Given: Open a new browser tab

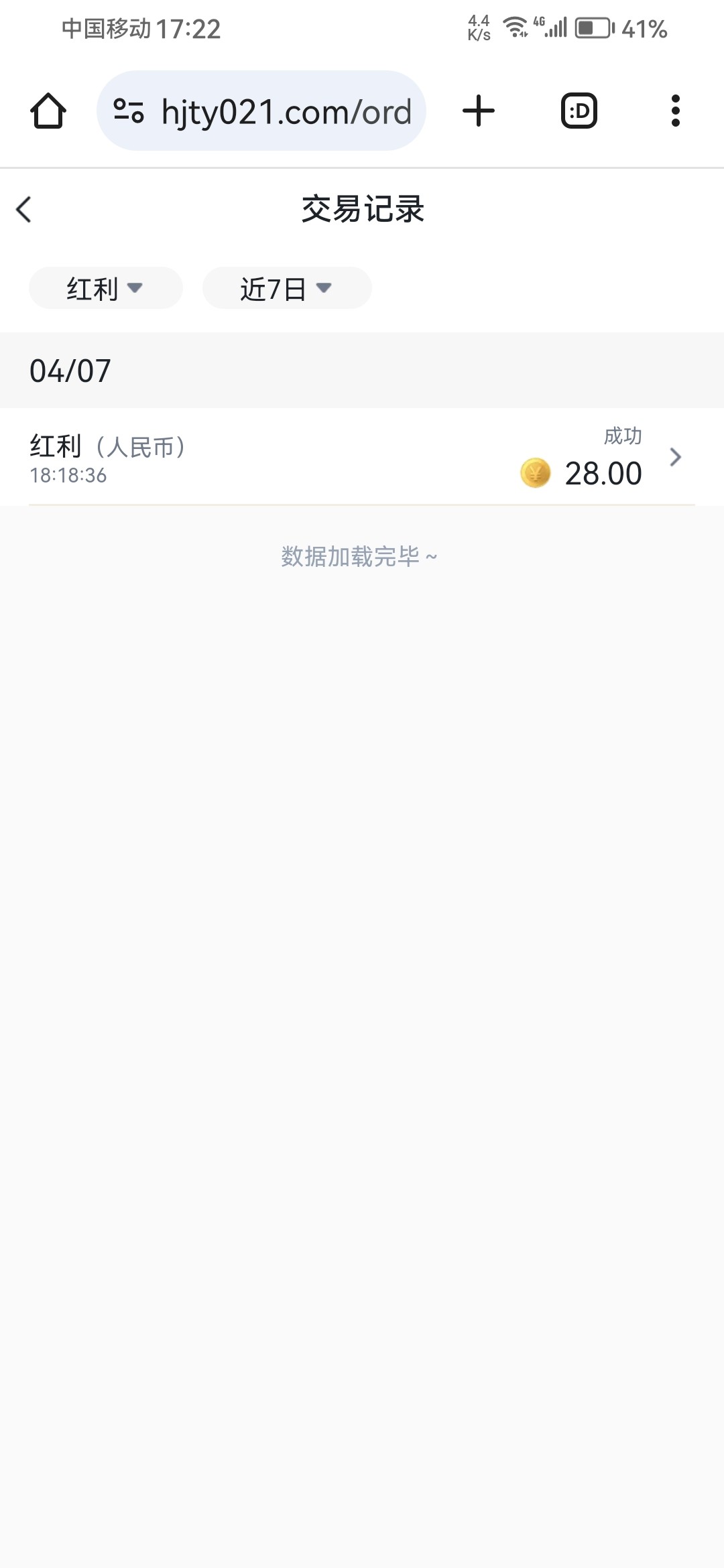Looking at the screenshot, I should pyautogui.click(x=479, y=111).
